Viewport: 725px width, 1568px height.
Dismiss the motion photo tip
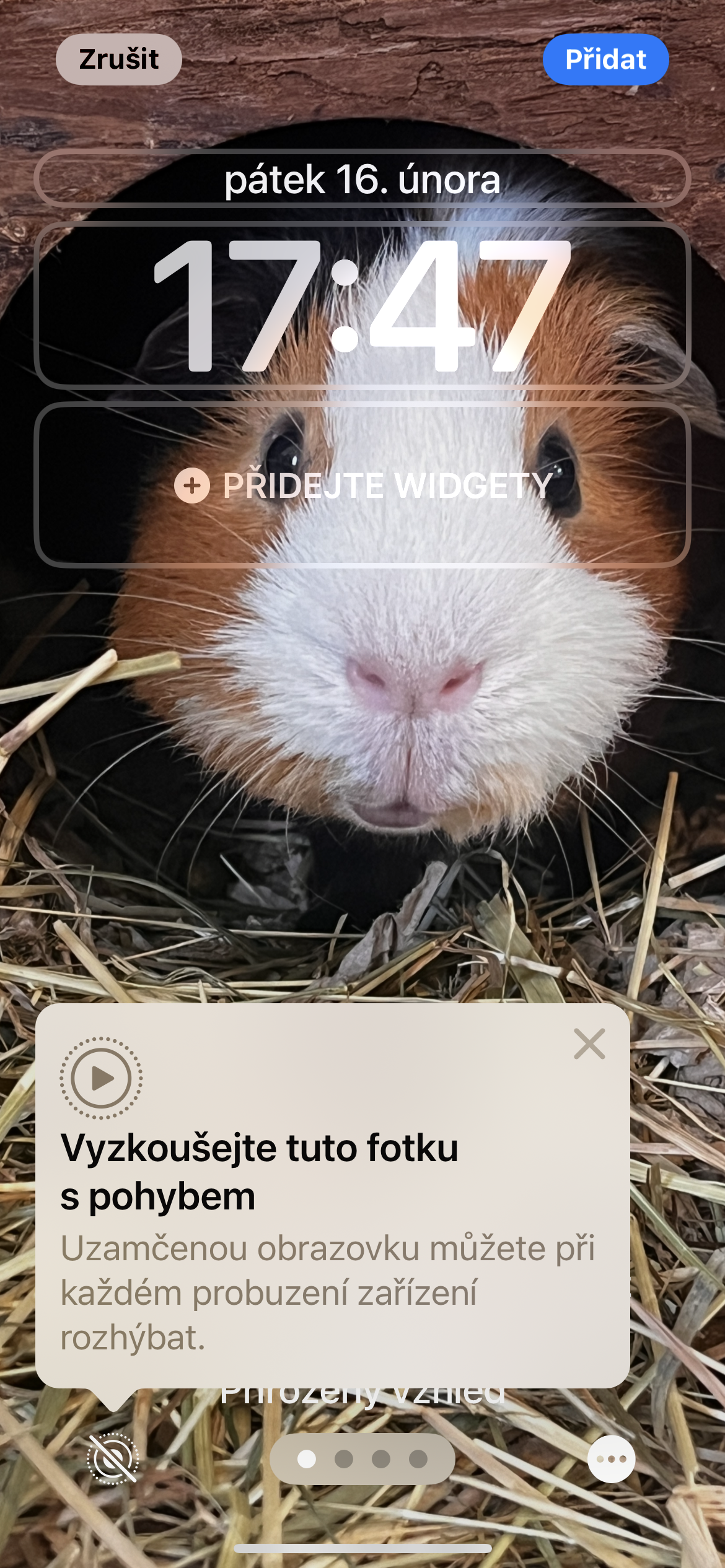(x=589, y=1044)
